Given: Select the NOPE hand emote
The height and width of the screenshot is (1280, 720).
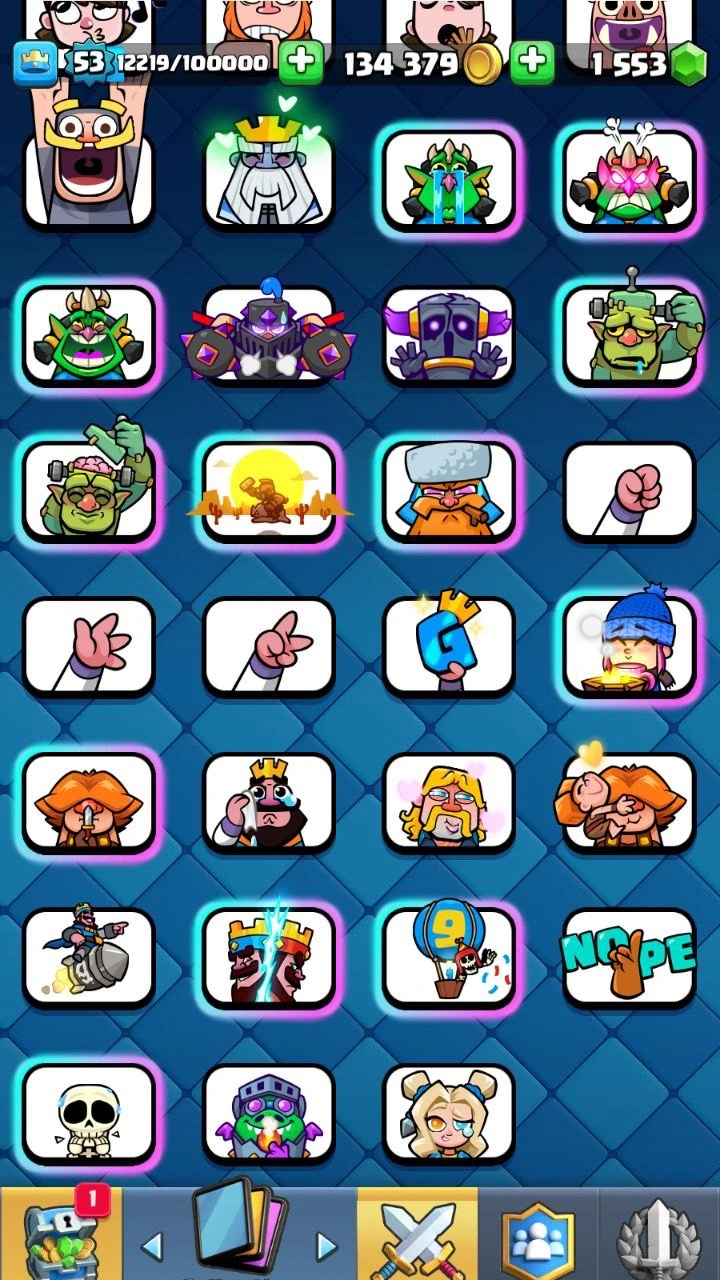Looking at the screenshot, I should [x=629, y=958].
